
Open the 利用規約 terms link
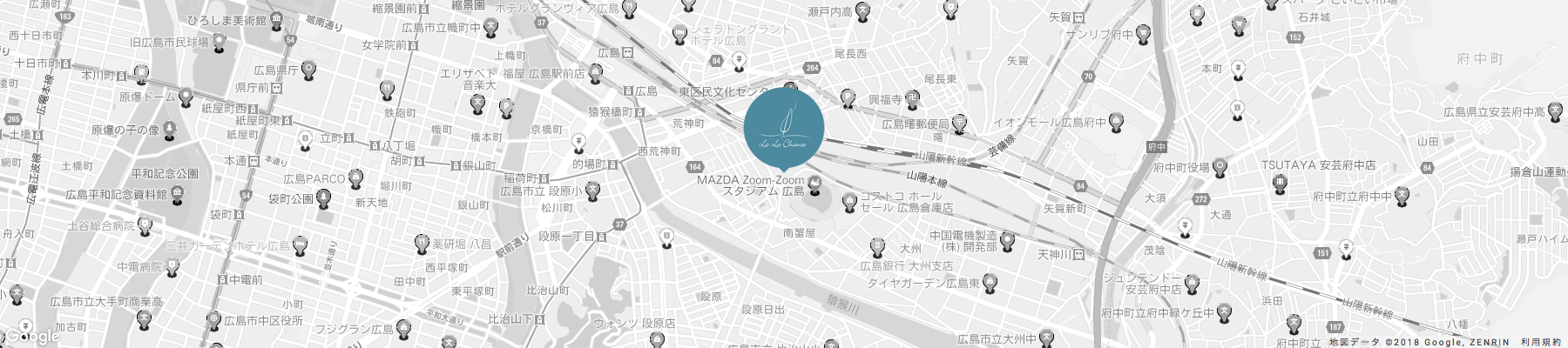click(x=1540, y=343)
